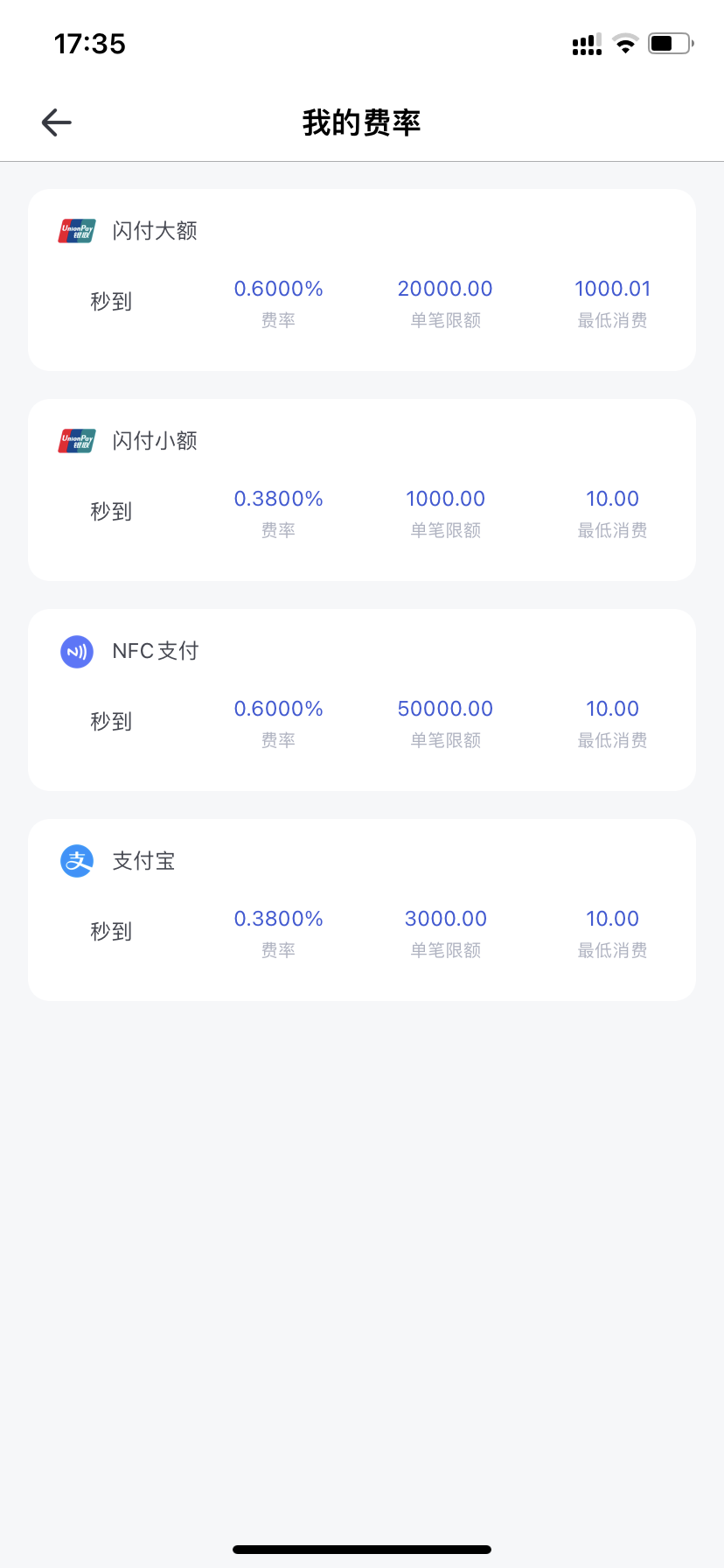Tap the NFC contactless payment icon

tap(76, 651)
